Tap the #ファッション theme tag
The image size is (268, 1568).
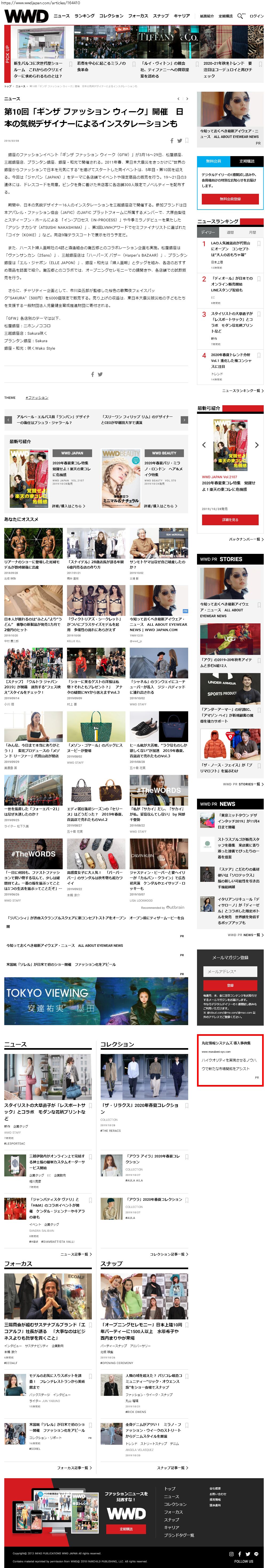38,397
